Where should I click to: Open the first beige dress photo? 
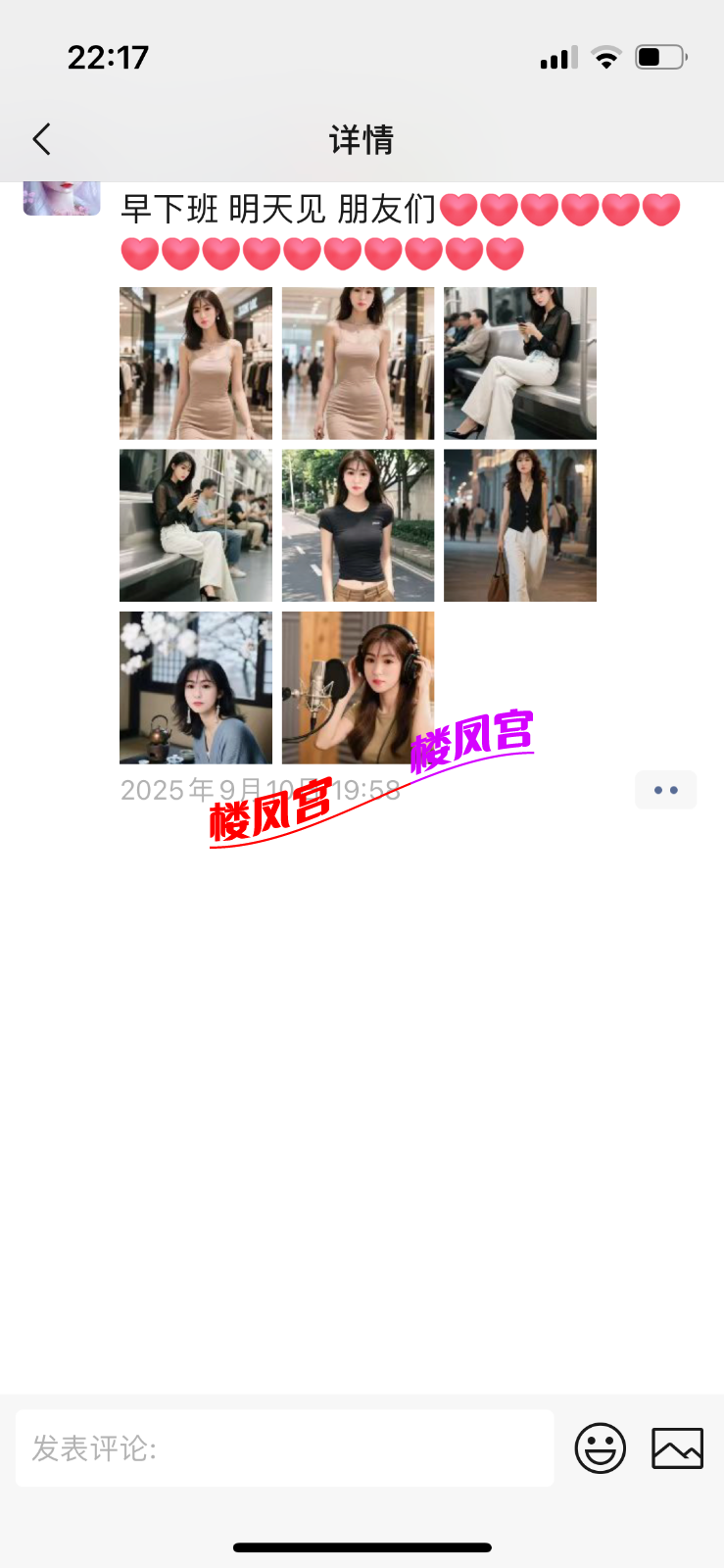[x=195, y=363]
